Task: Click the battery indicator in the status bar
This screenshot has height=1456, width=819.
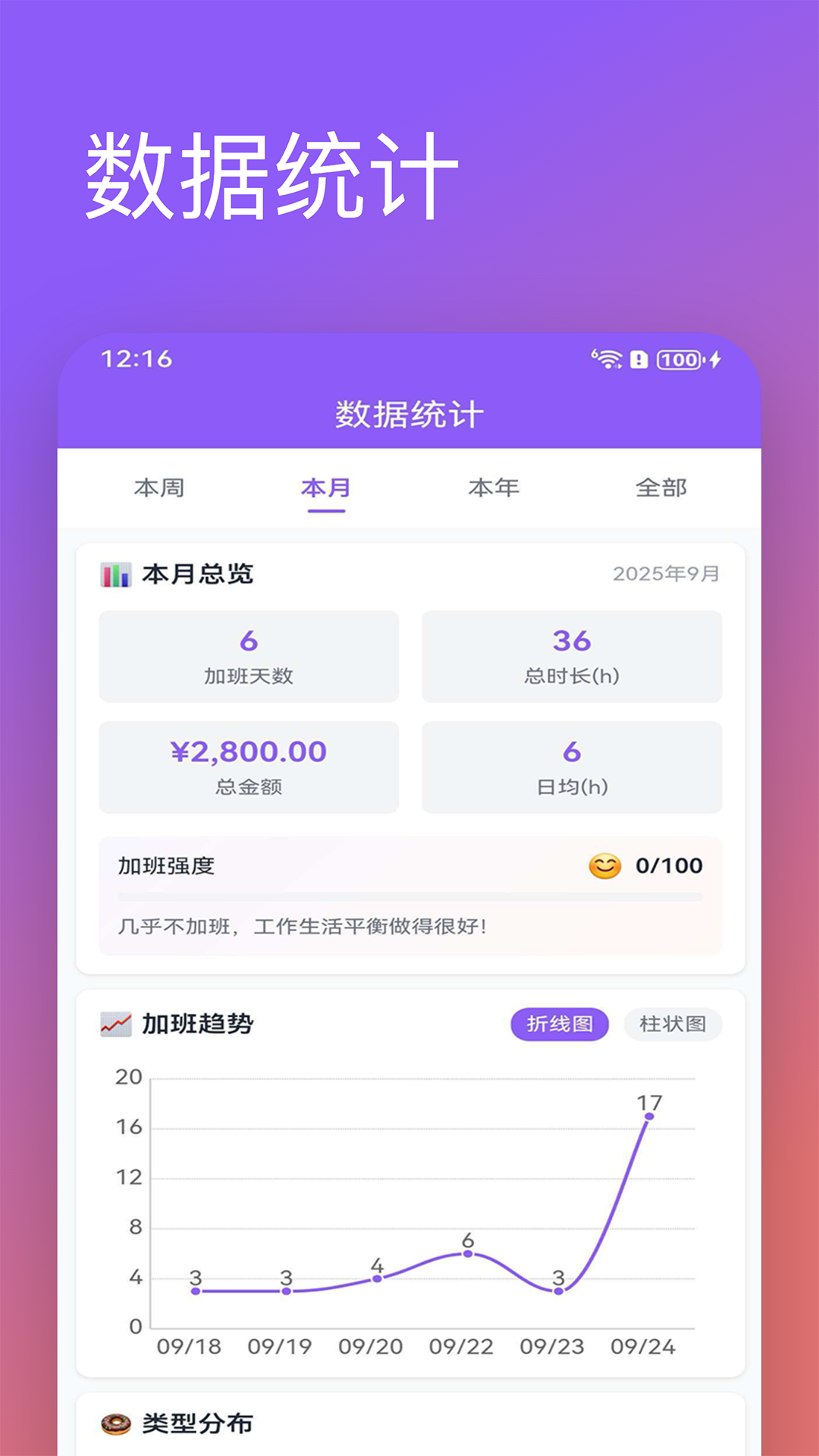Action: (677, 361)
